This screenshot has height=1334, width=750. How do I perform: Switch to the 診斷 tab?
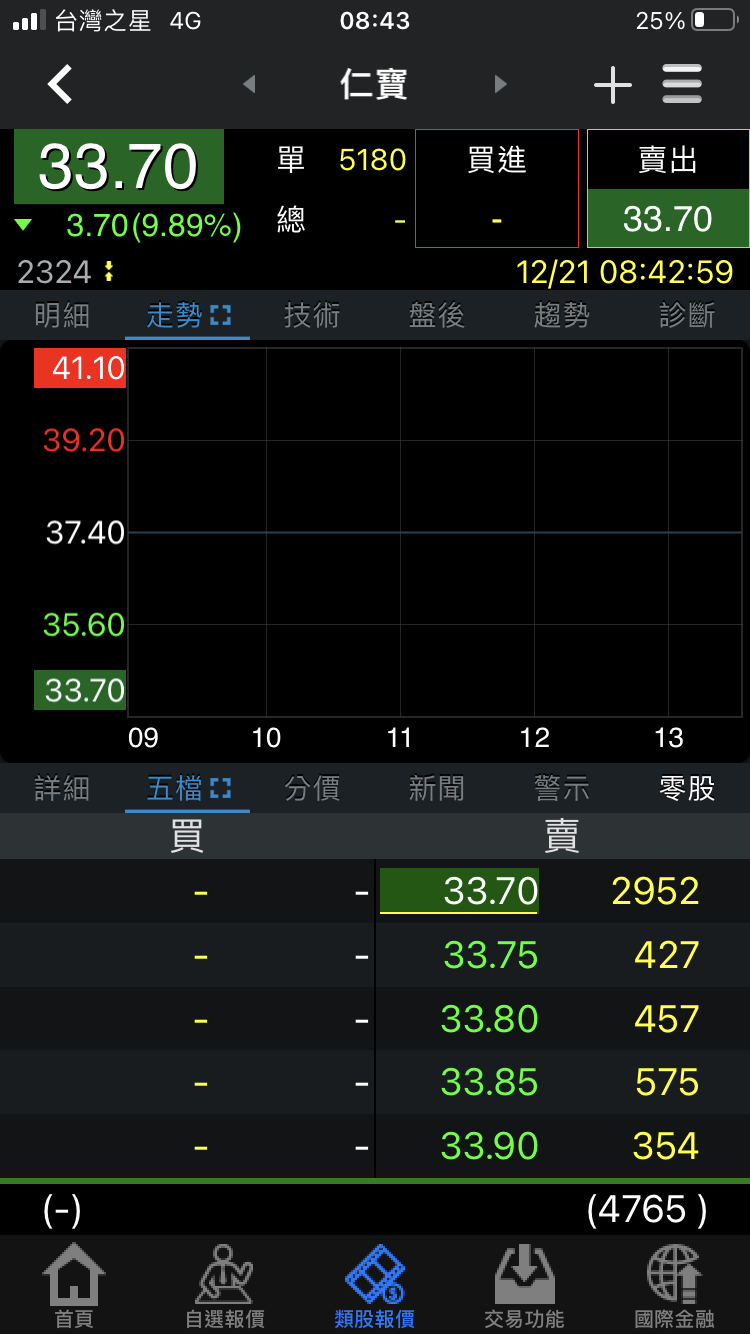tap(687, 316)
